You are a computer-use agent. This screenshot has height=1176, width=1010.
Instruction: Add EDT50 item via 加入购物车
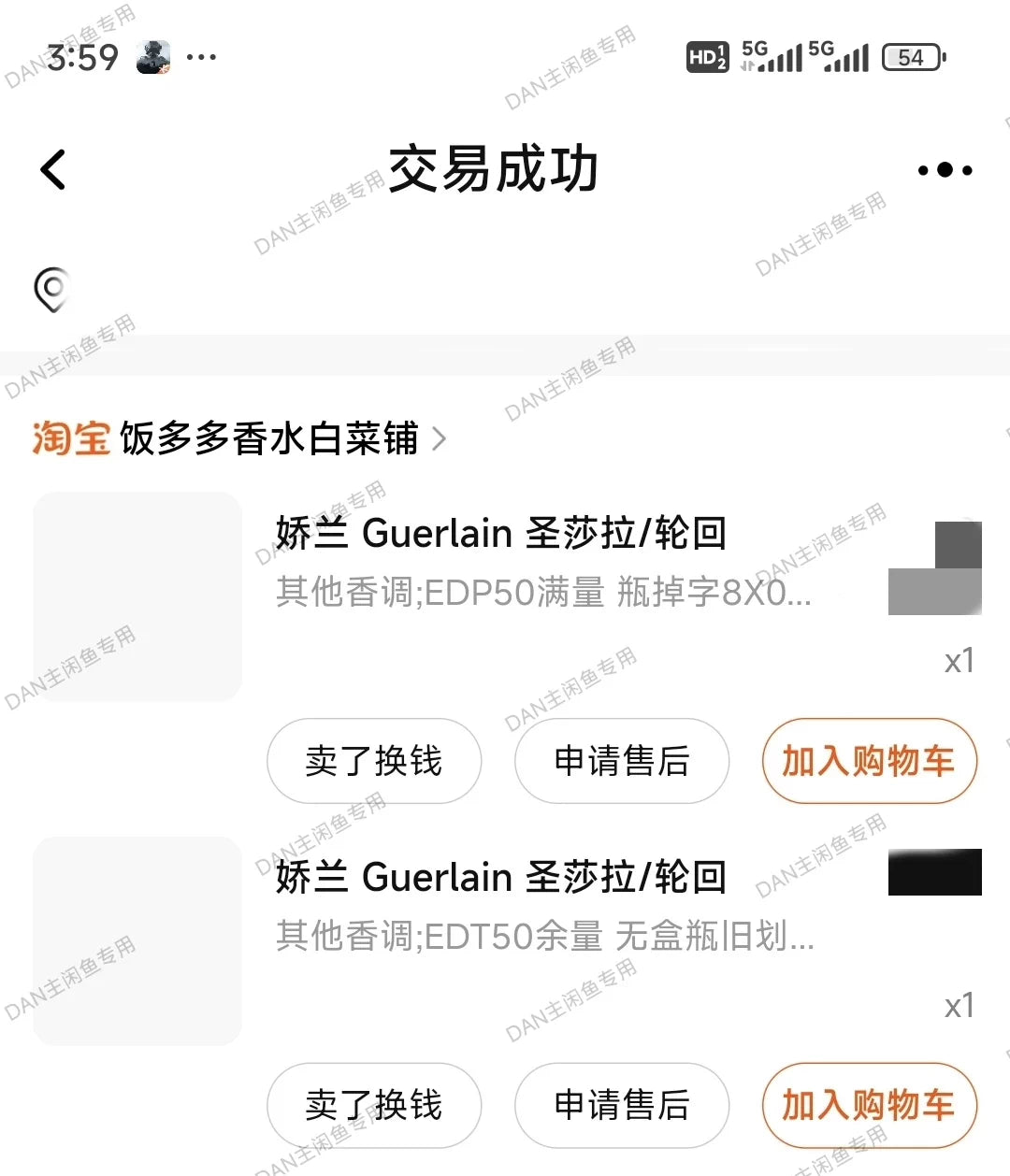(x=870, y=1105)
